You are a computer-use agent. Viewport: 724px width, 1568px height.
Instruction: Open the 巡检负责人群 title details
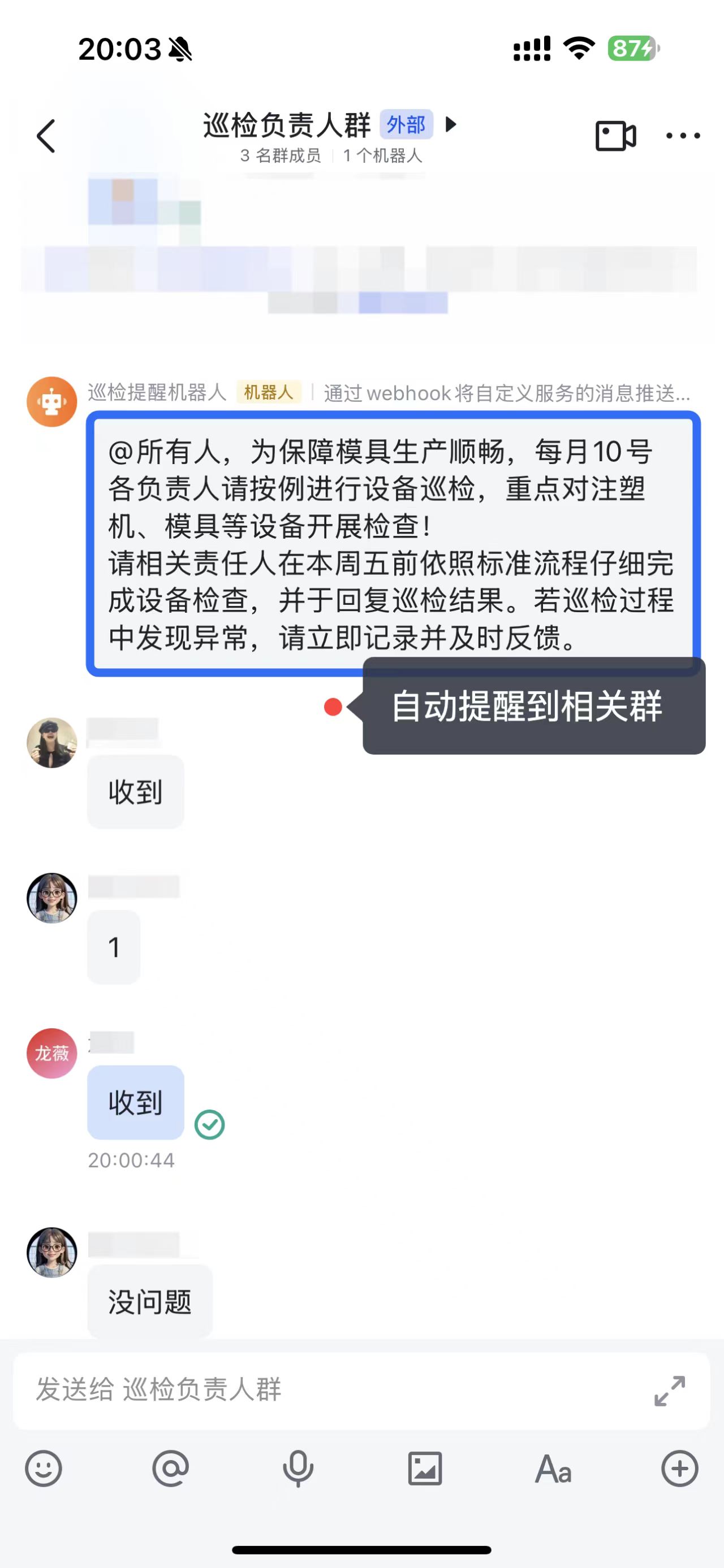point(286,125)
